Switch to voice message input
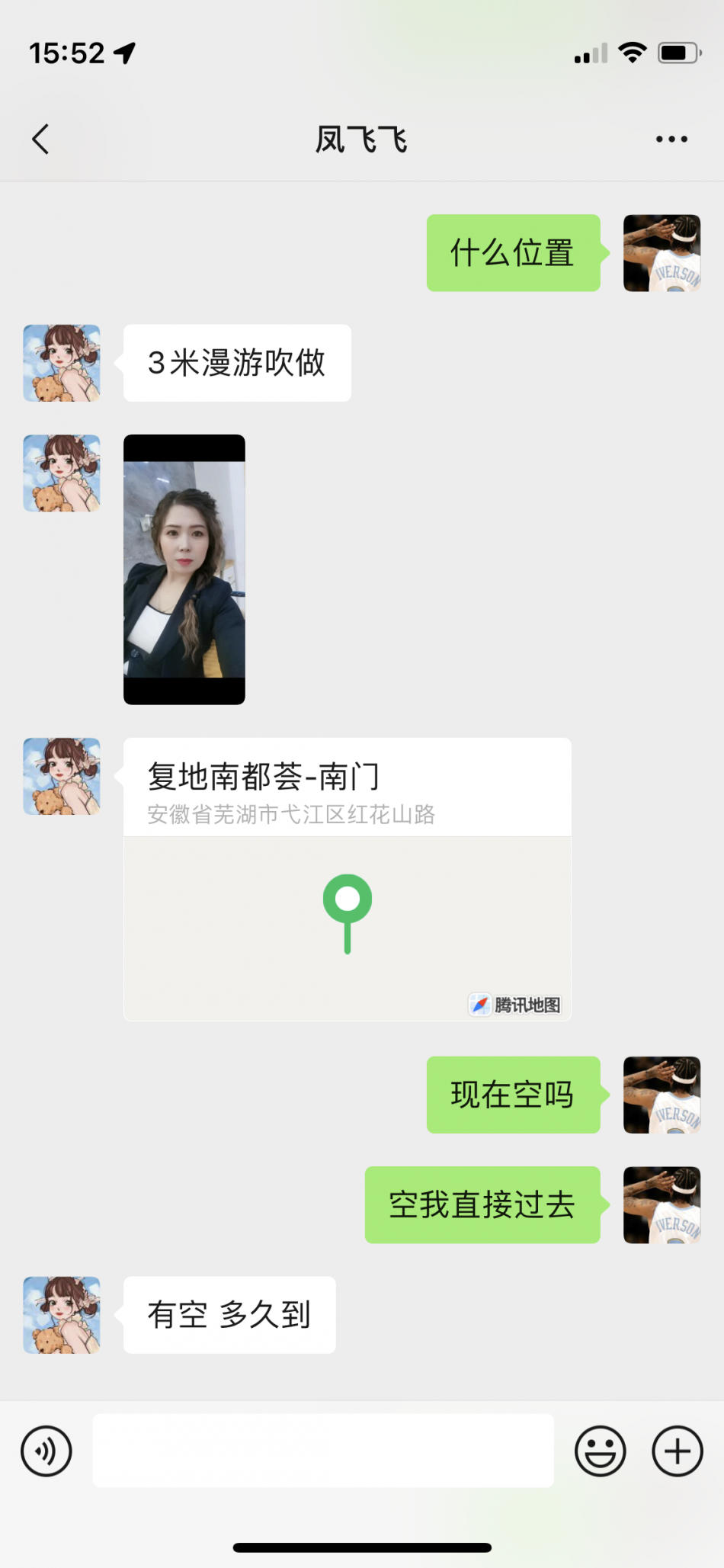 click(x=46, y=1451)
